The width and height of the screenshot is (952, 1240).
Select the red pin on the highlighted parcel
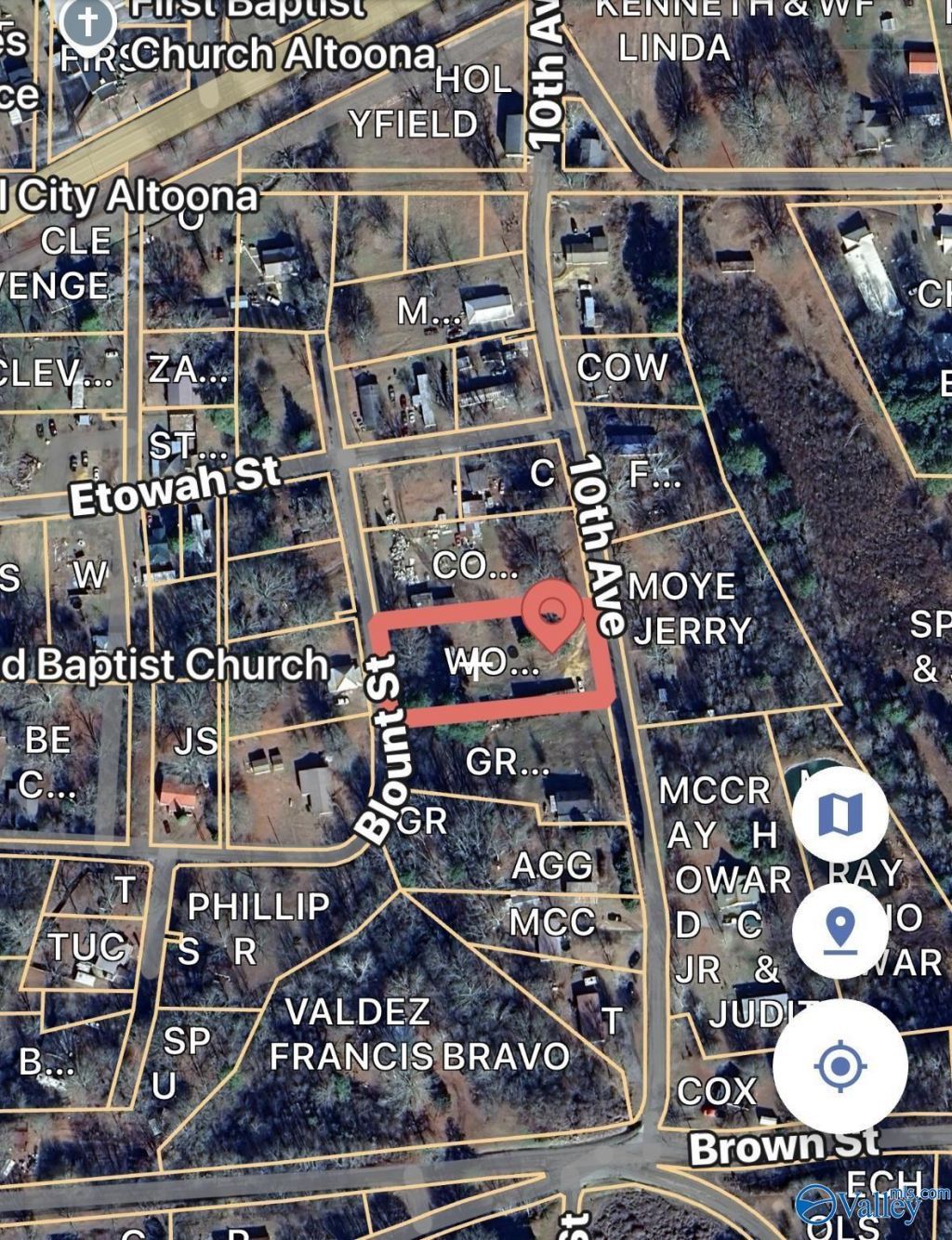[552, 613]
